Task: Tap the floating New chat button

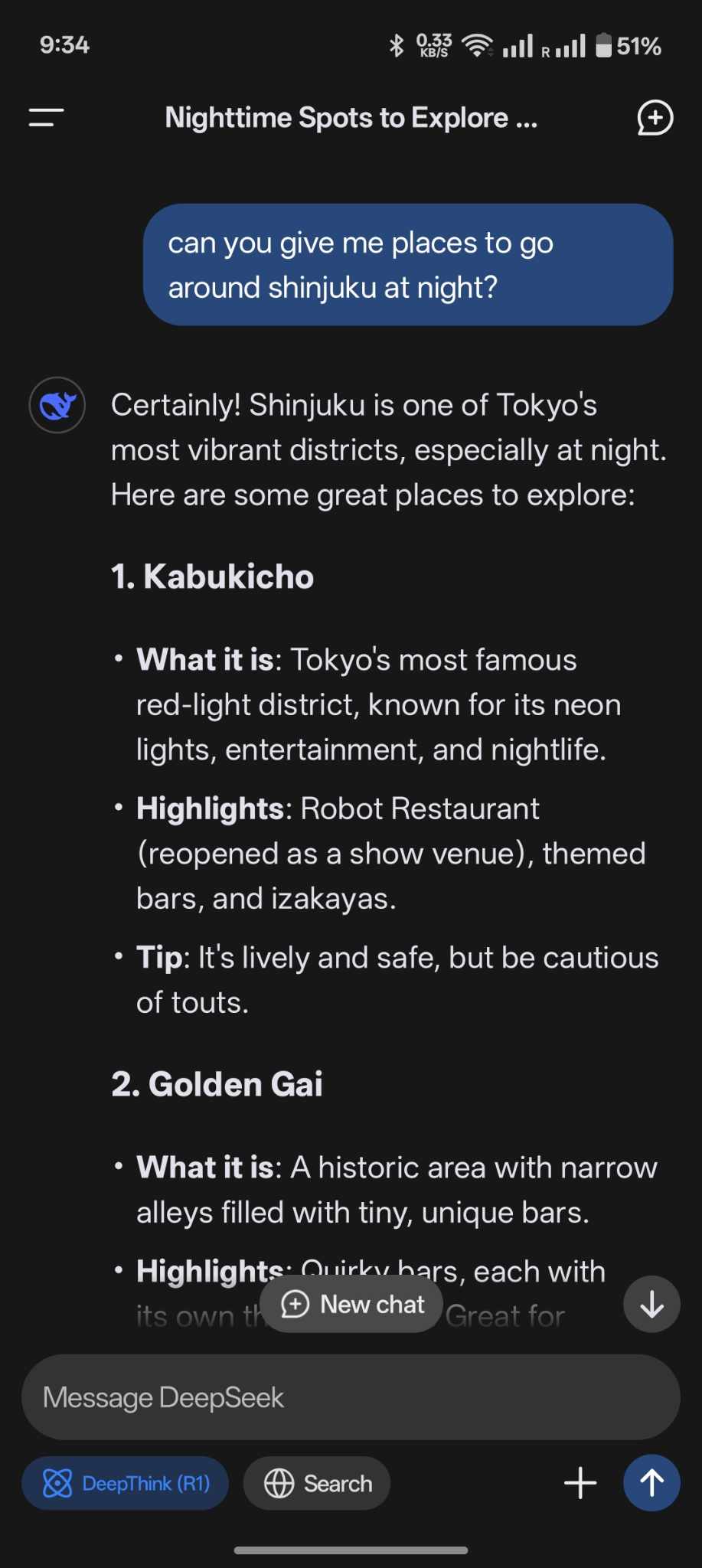Action: 352,1304
